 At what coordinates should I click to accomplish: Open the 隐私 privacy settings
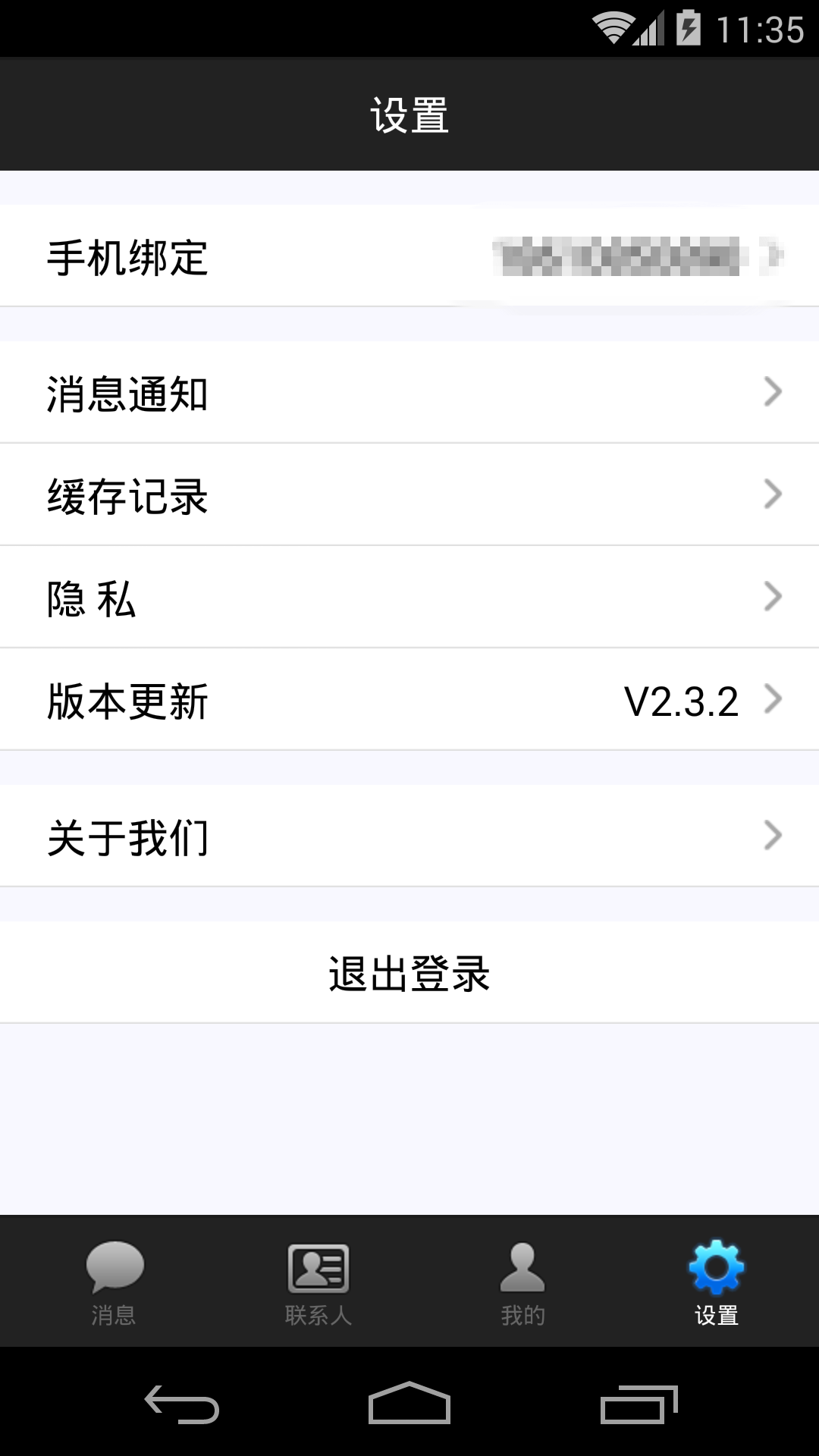(409, 598)
